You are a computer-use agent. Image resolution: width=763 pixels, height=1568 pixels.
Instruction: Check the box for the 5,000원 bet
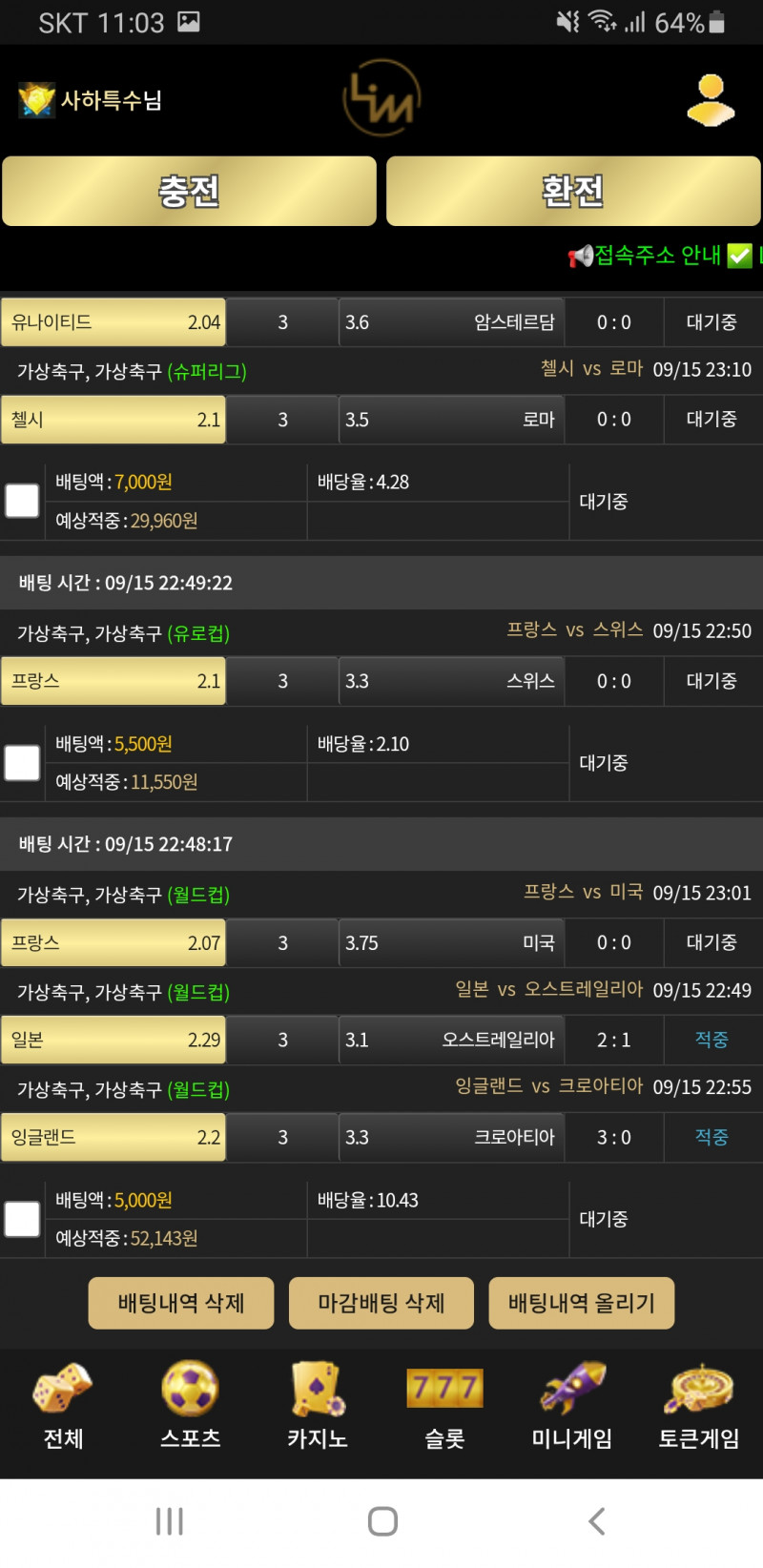coord(22,1219)
